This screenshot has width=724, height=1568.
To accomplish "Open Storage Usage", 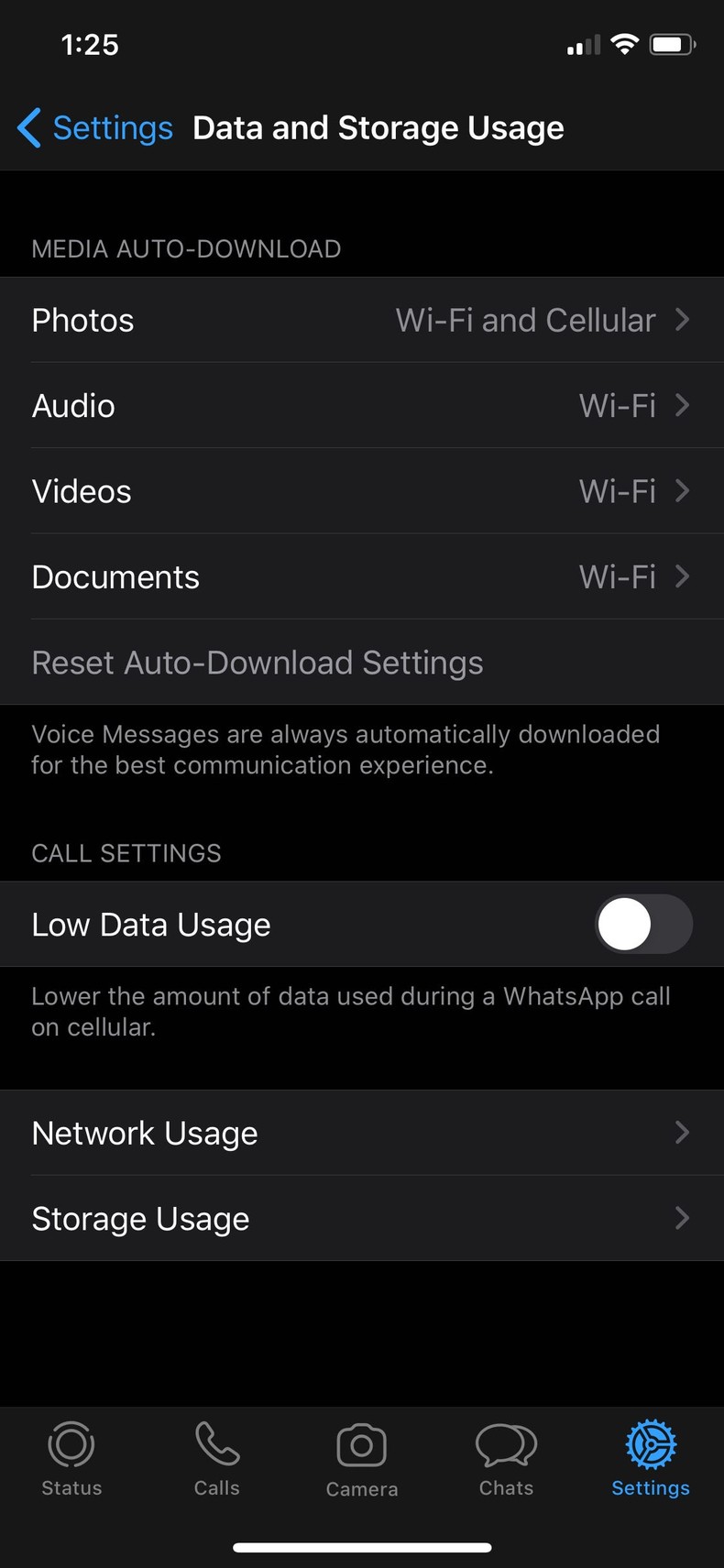I will [x=362, y=1219].
